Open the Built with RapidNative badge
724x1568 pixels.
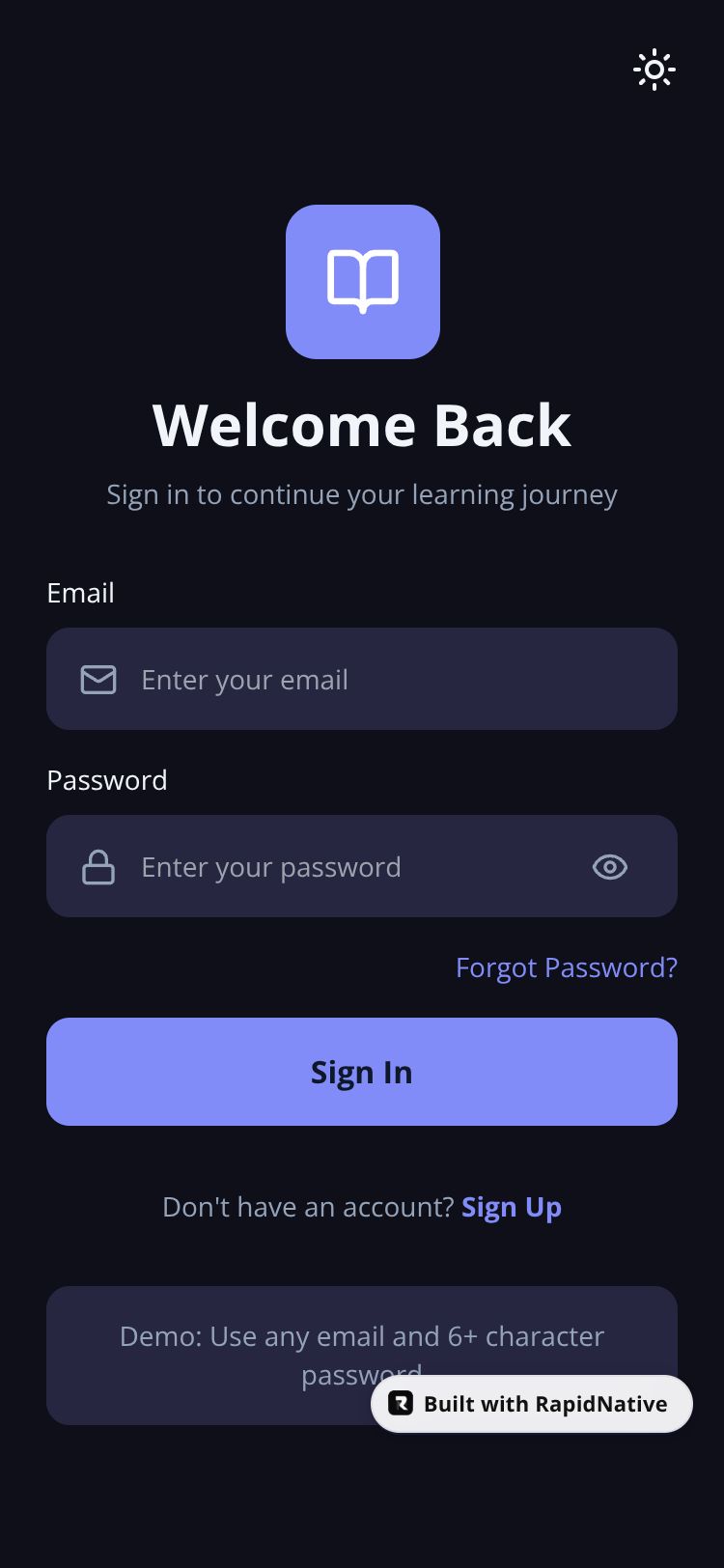(532, 1404)
